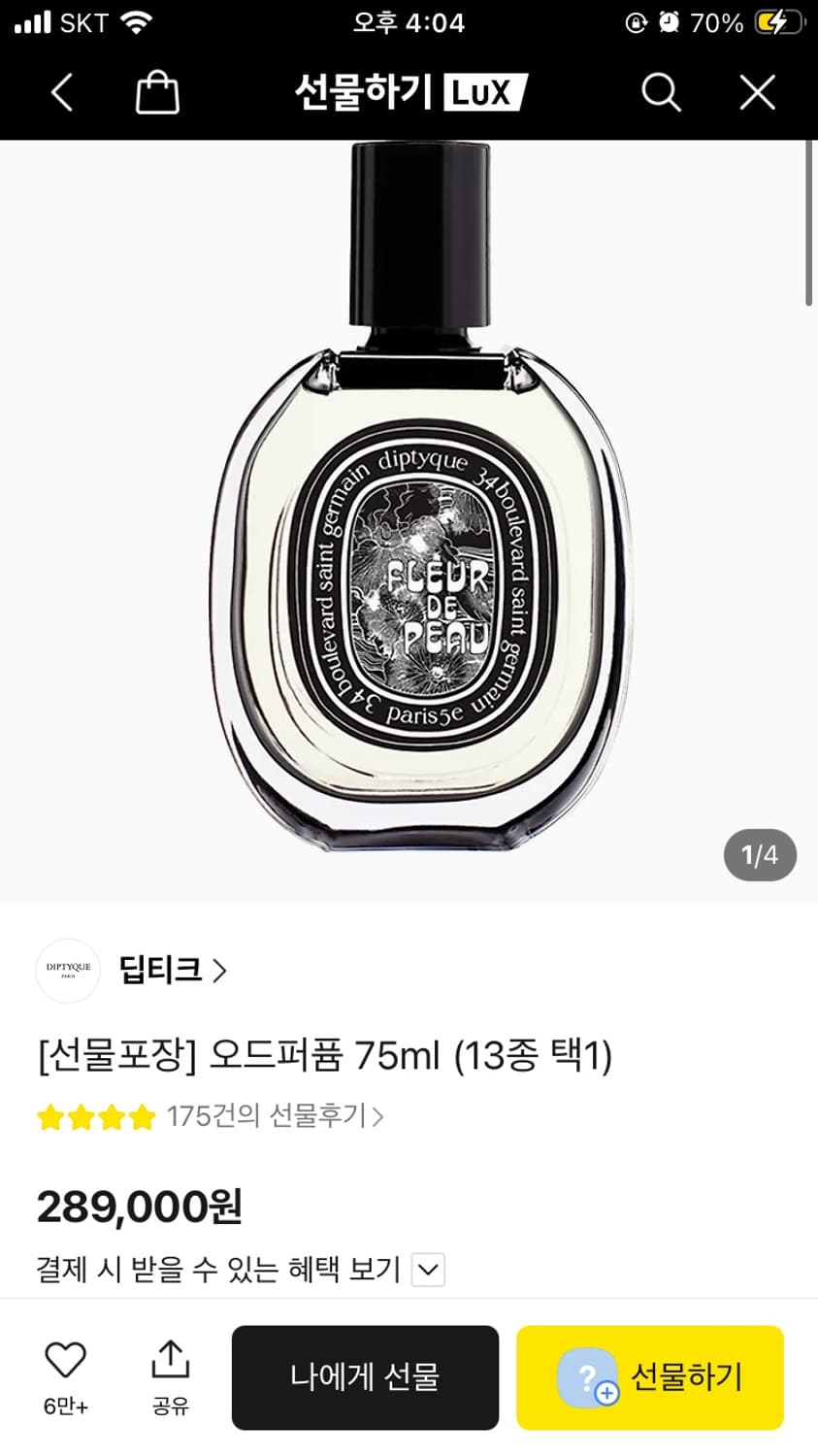Tap a star in the rating row
This screenshot has width=818, height=1456.
pyautogui.click(x=97, y=1116)
